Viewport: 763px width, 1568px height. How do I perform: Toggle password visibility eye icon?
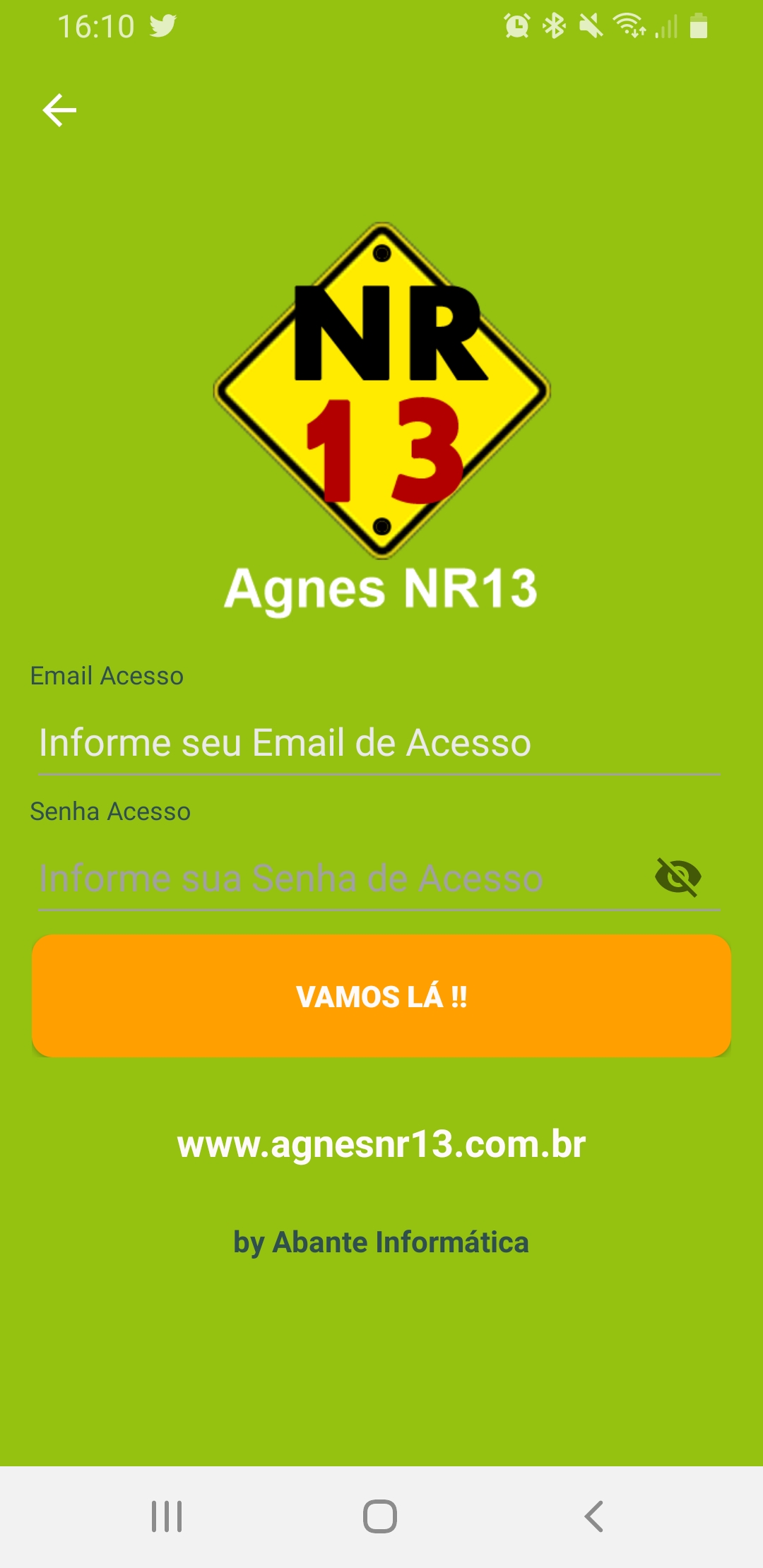click(678, 877)
